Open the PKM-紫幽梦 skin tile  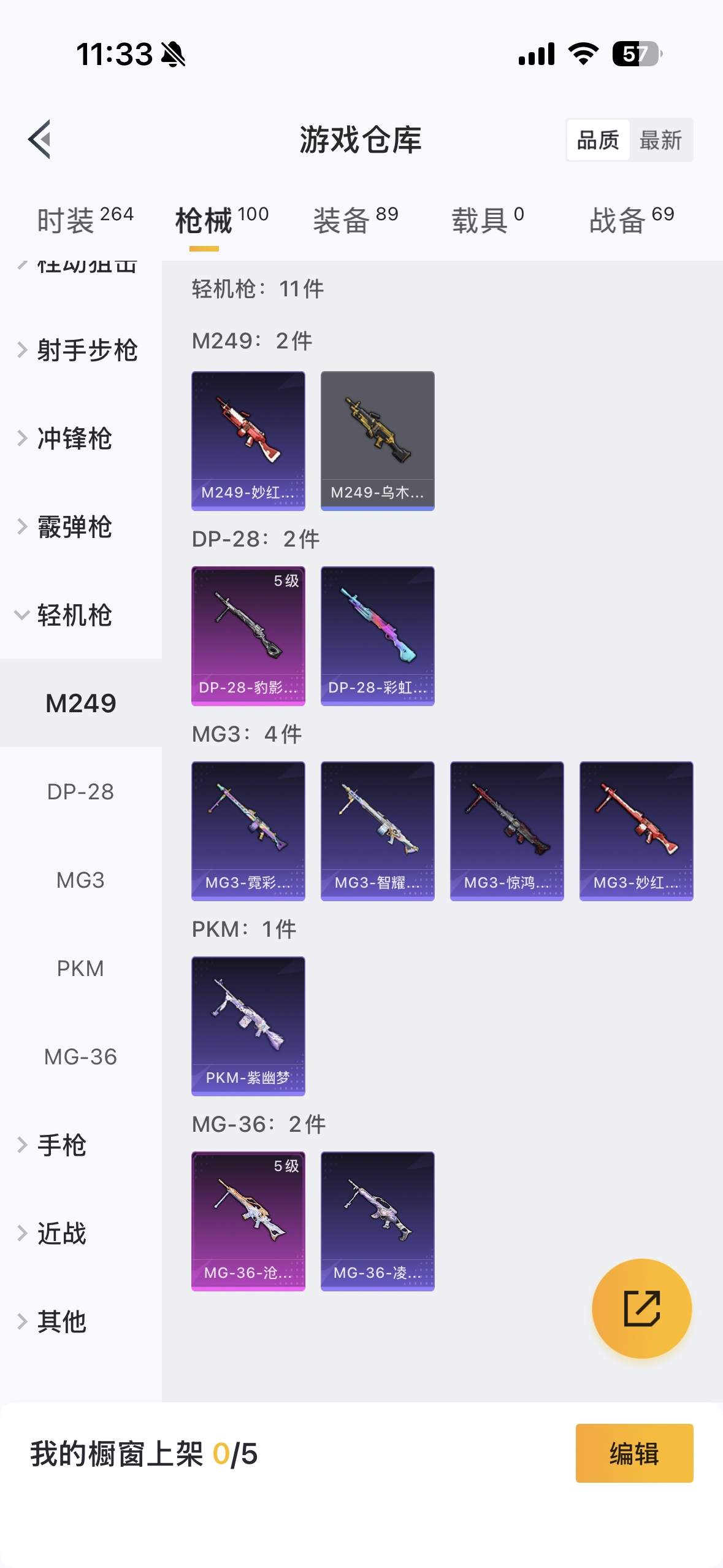[248, 1026]
